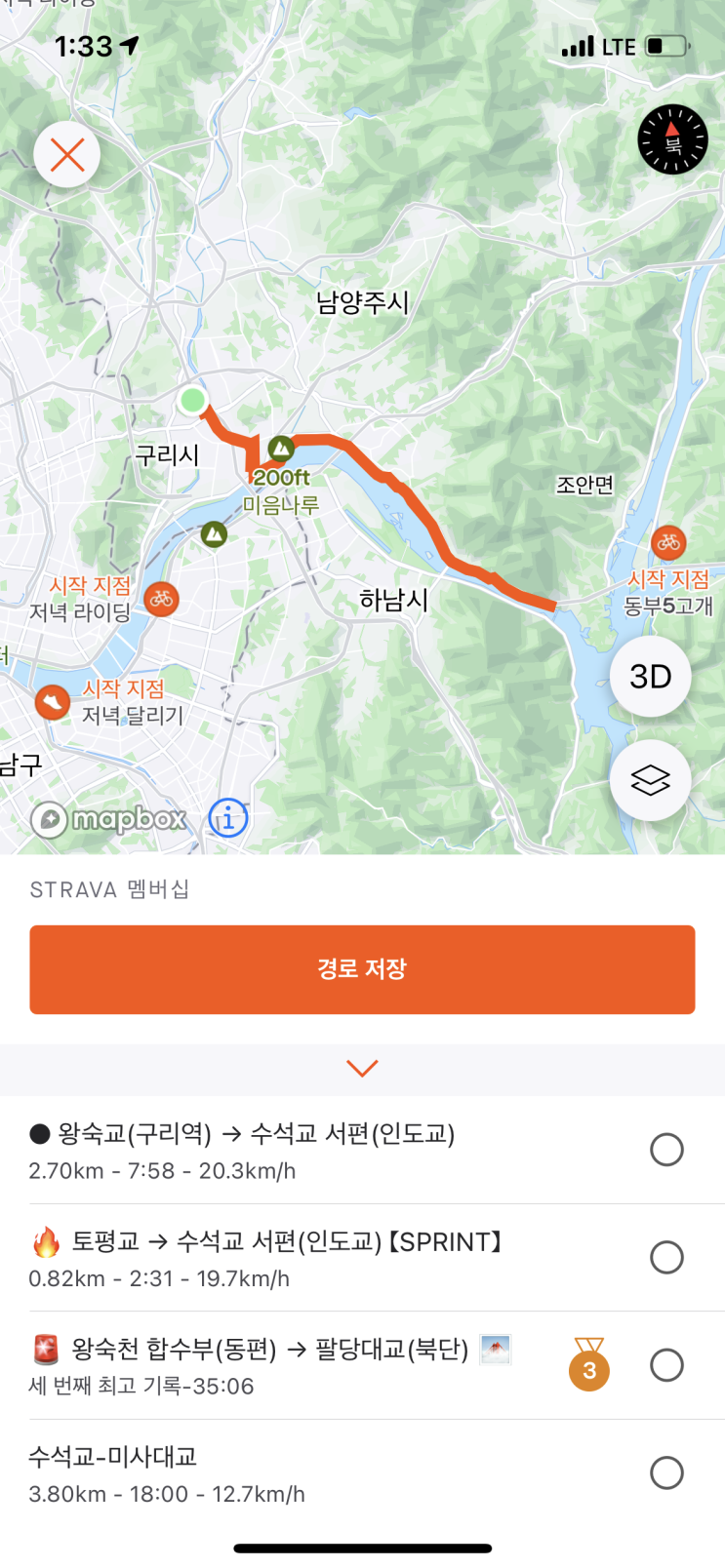Viewport: 725px width, 1568px height.
Task: Open the 동부5고개 start point marker
Action: (x=668, y=542)
